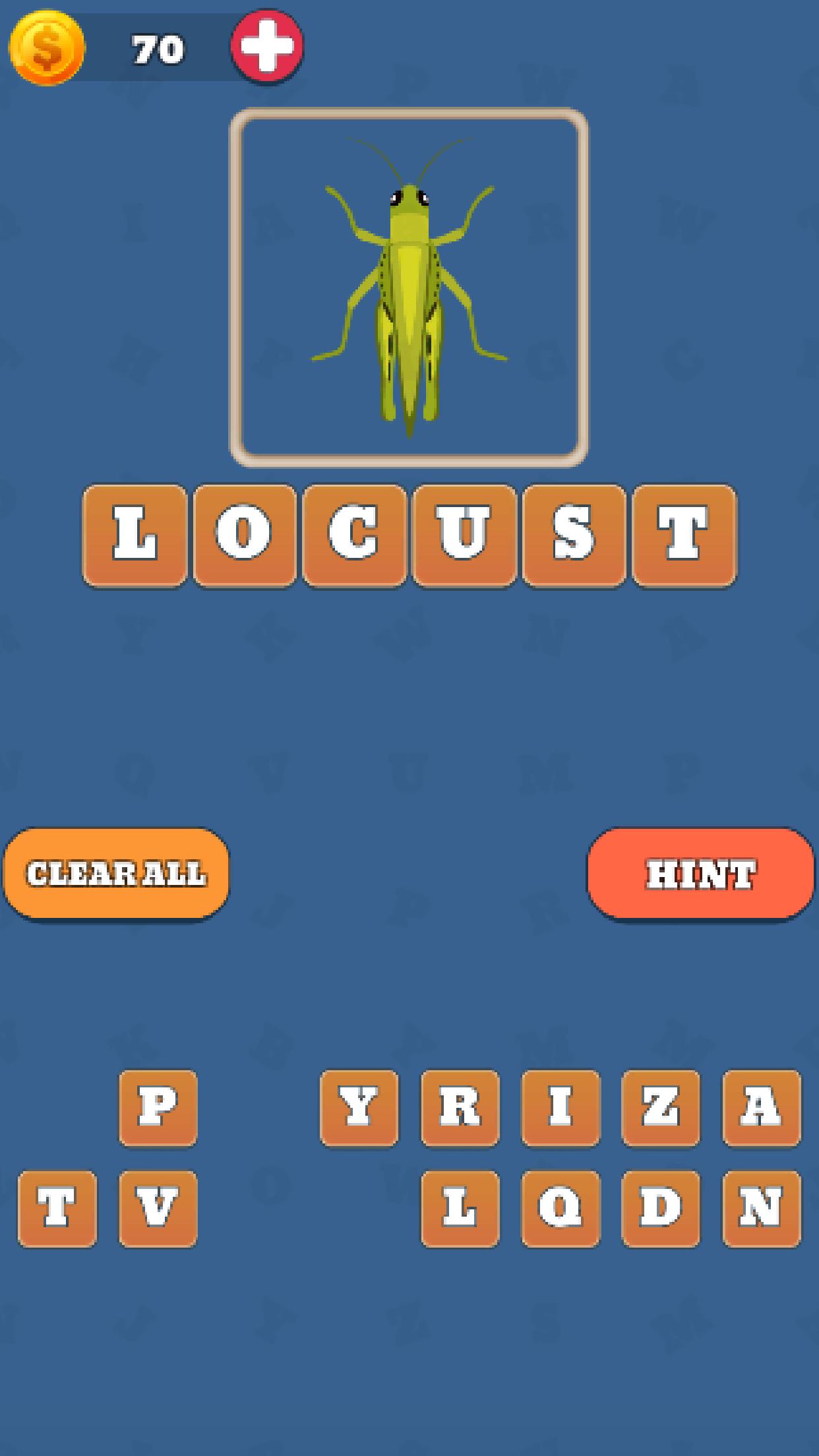
Task: Pick the letter I tile
Action: coord(561,1108)
